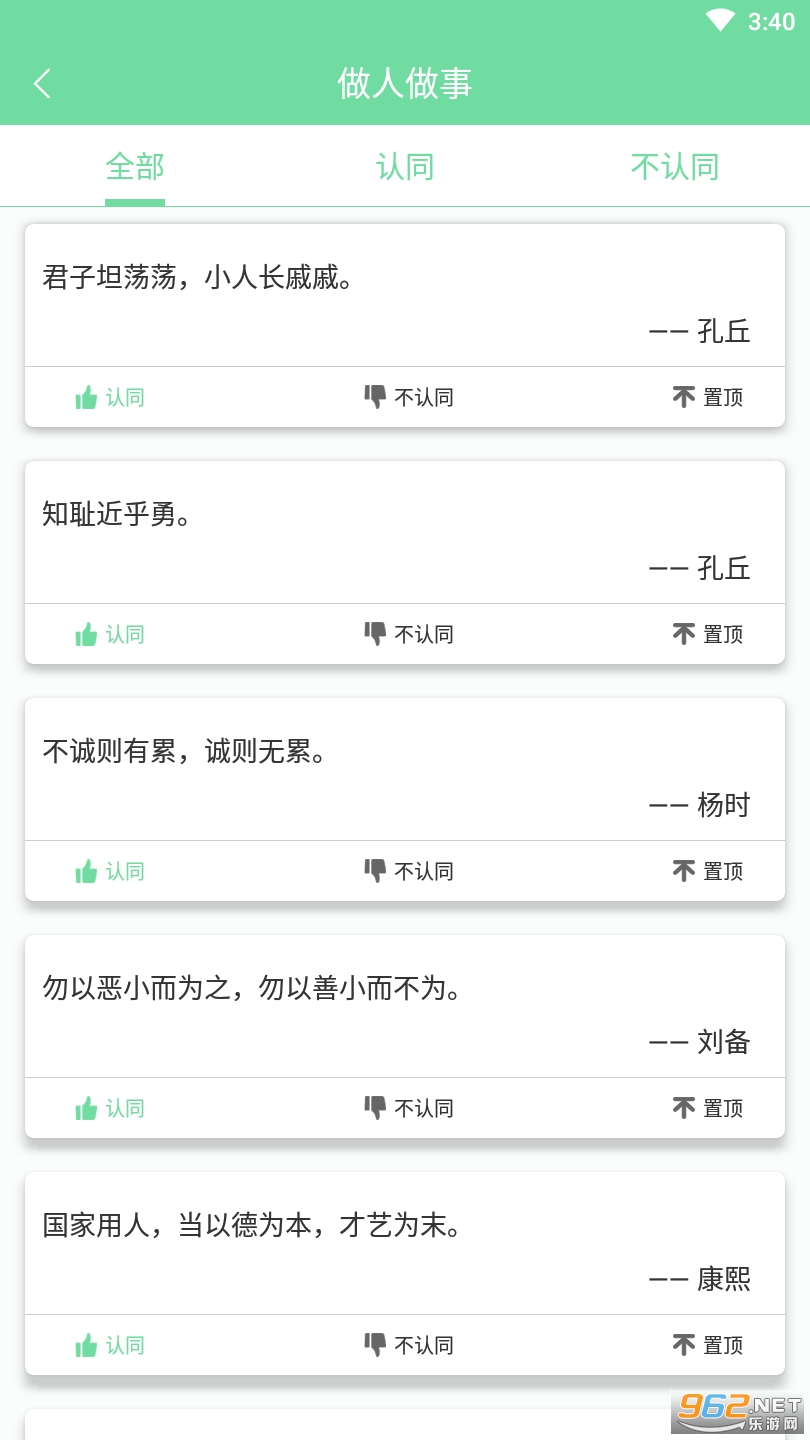The image size is (810, 1440).
Task: Pin Kangxi's quote with 置顶
Action: pos(708,1345)
